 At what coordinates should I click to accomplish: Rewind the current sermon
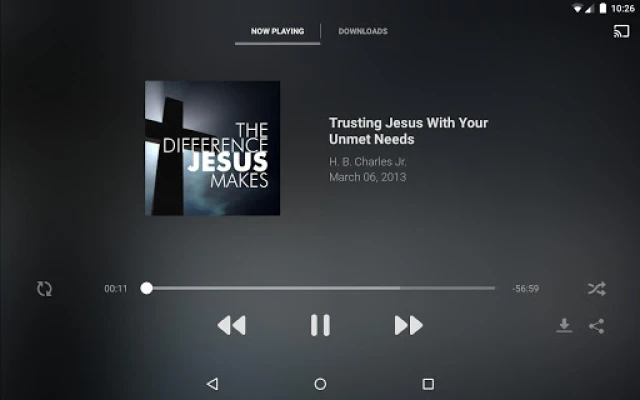[x=231, y=325]
